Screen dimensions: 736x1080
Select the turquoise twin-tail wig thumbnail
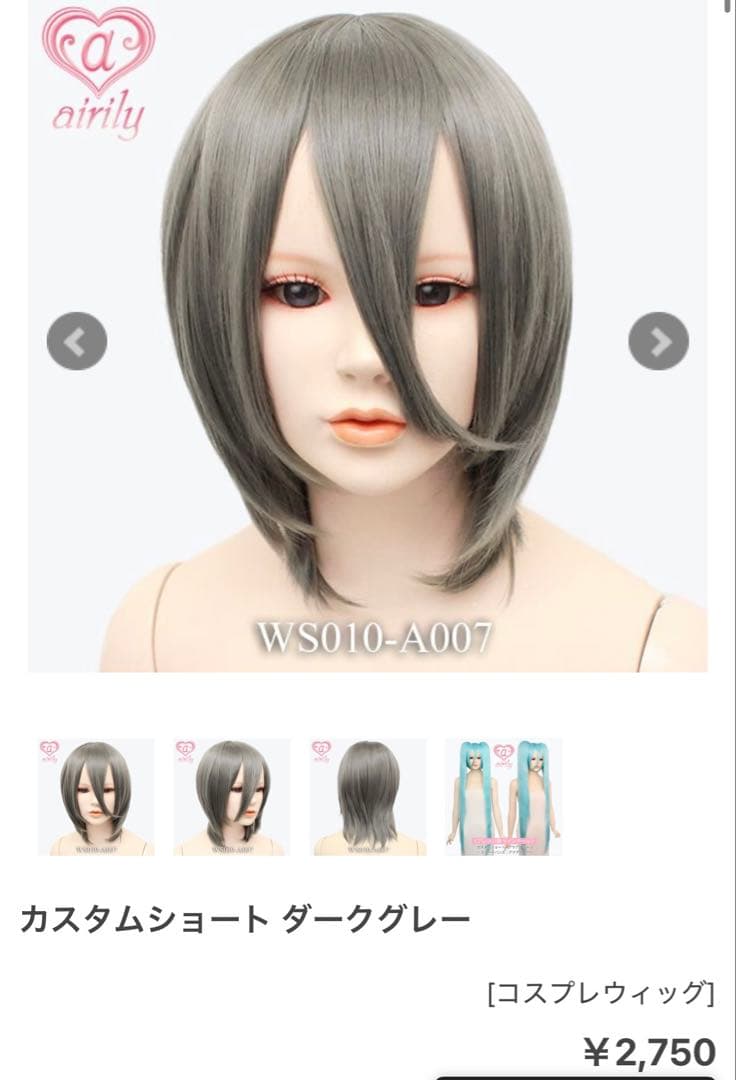[x=503, y=797]
